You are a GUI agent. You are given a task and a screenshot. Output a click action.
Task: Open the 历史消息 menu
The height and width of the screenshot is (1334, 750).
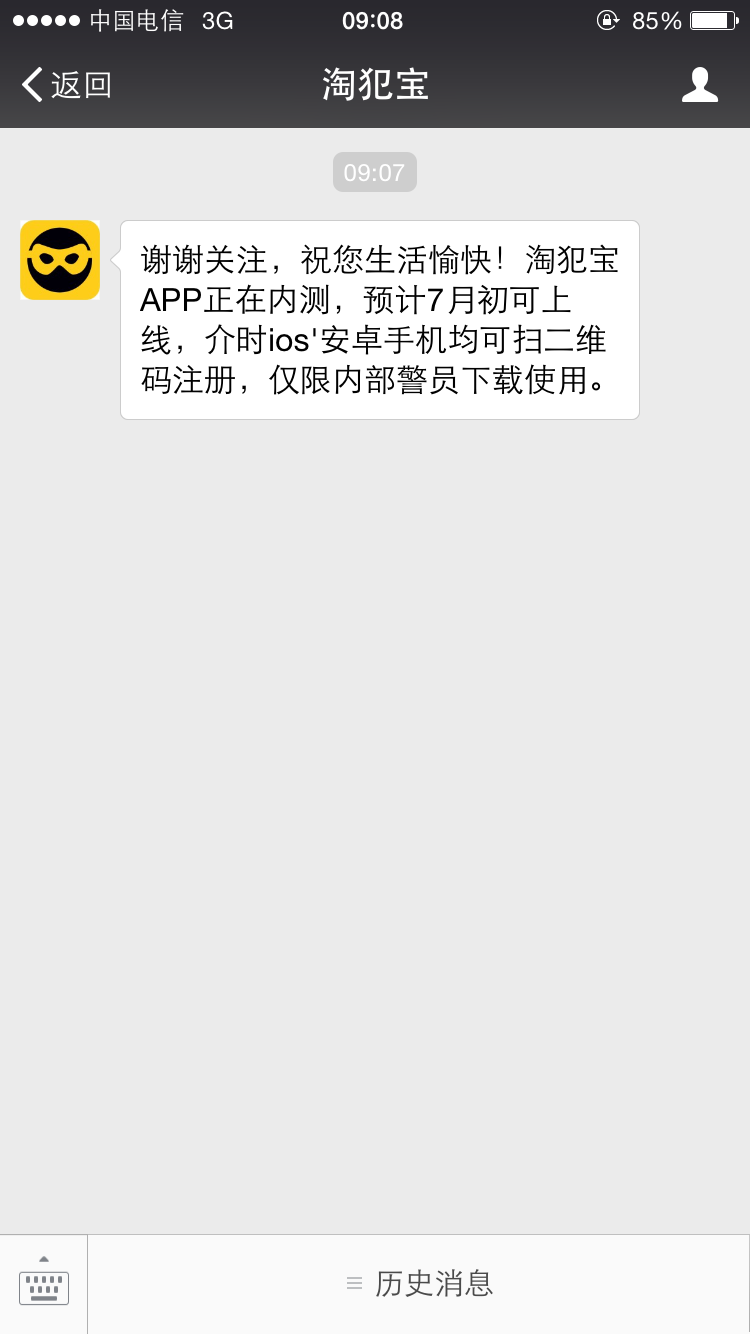(419, 1284)
